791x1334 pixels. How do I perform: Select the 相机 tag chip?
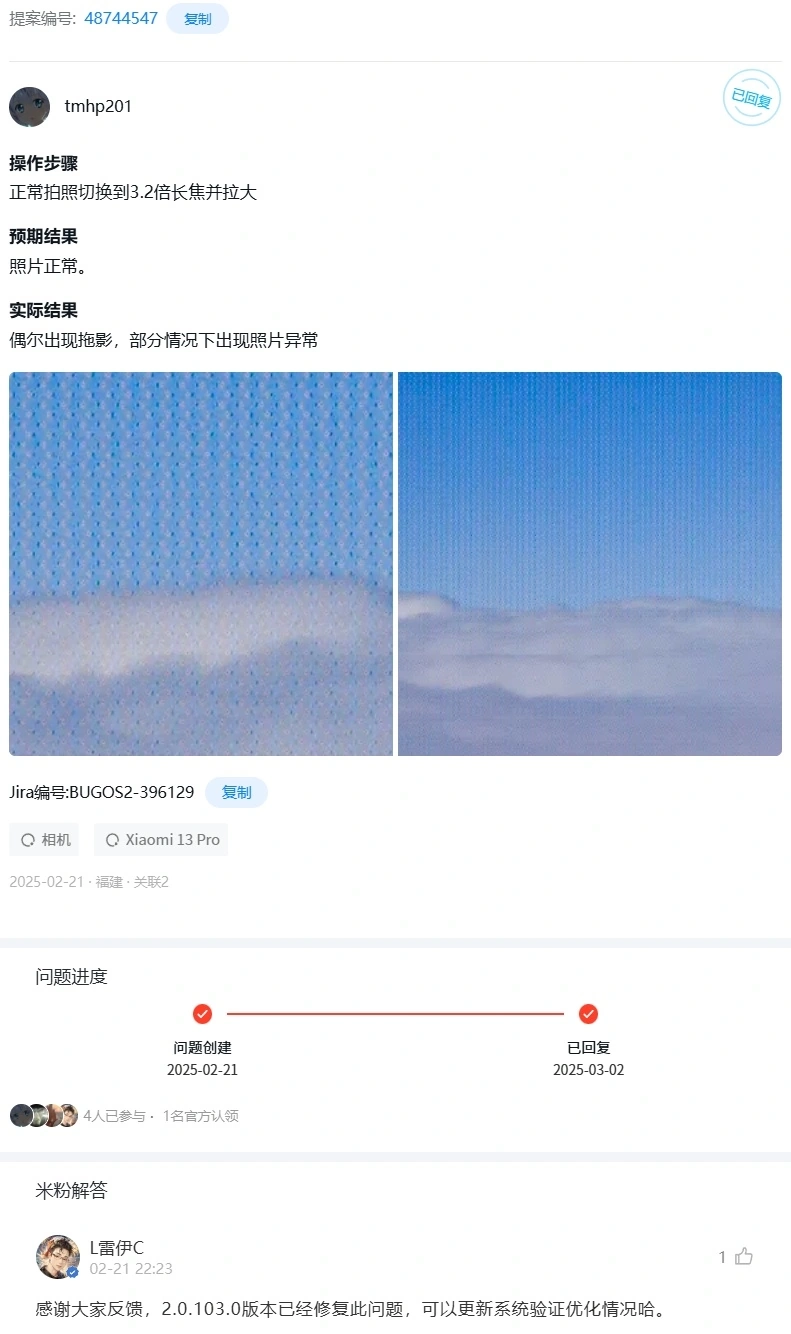[x=44, y=840]
